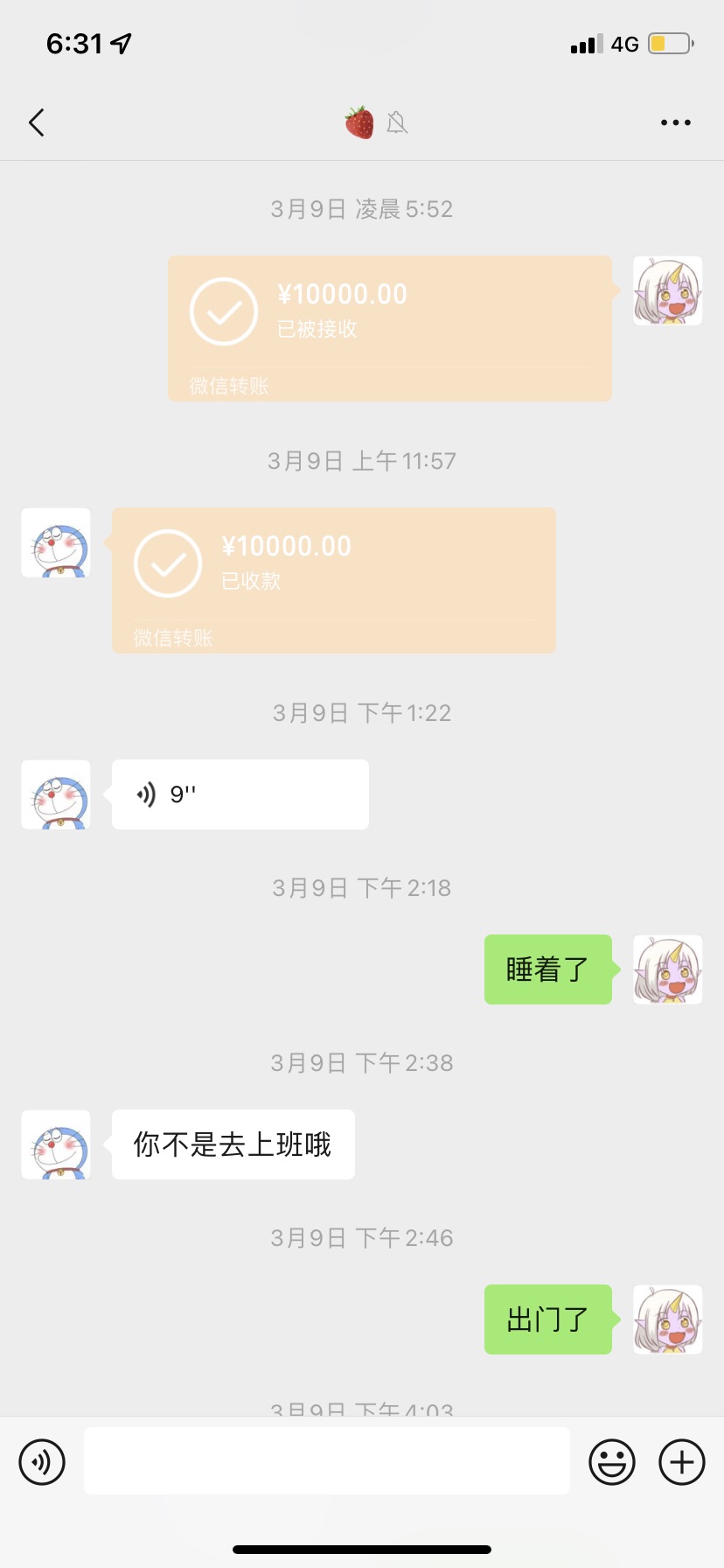Open the emoji sticker panel
The width and height of the screenshot is (724, 1568).
point(611,1461)
